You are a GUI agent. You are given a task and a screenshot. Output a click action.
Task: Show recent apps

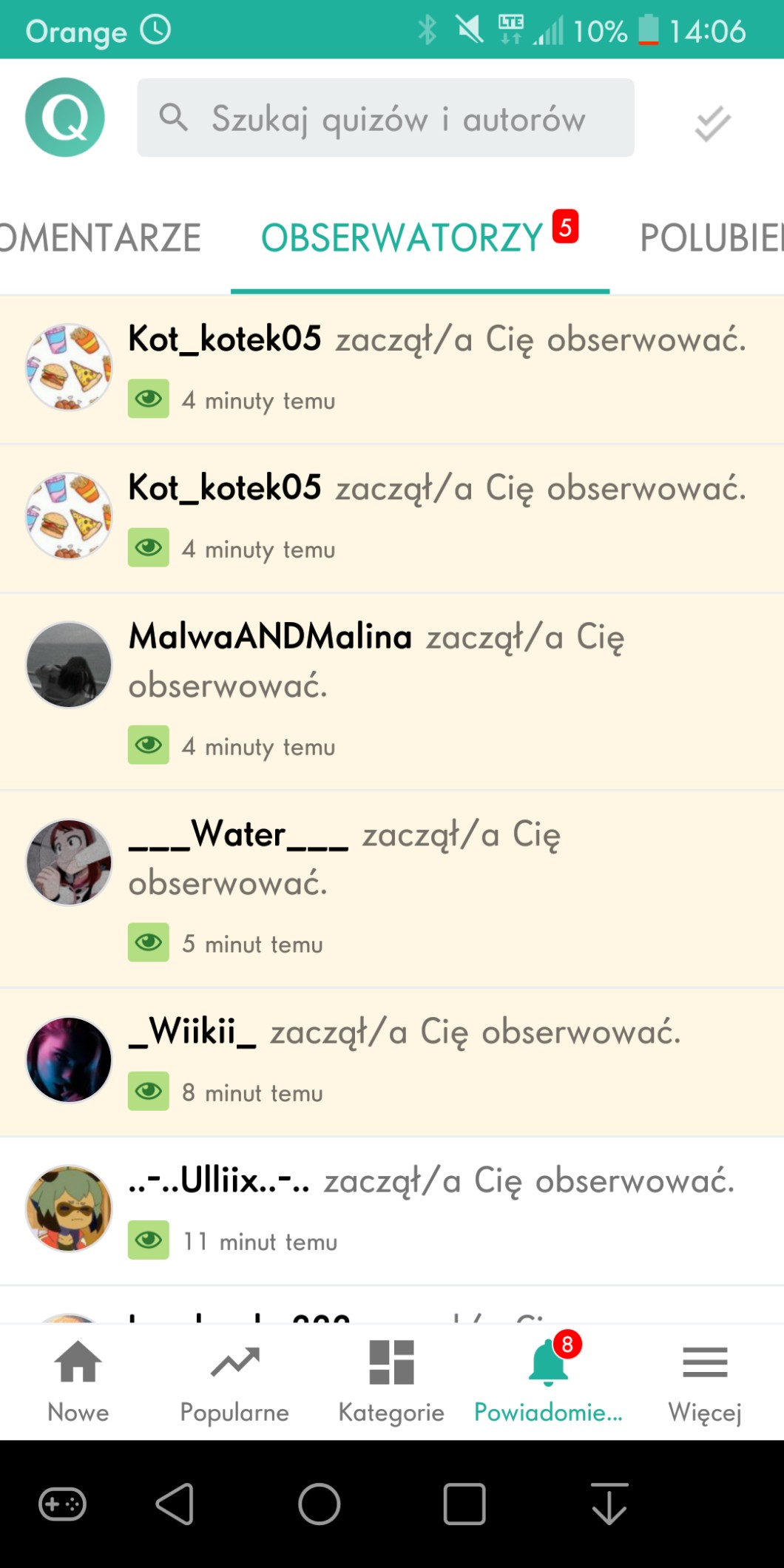(464, 1504)
